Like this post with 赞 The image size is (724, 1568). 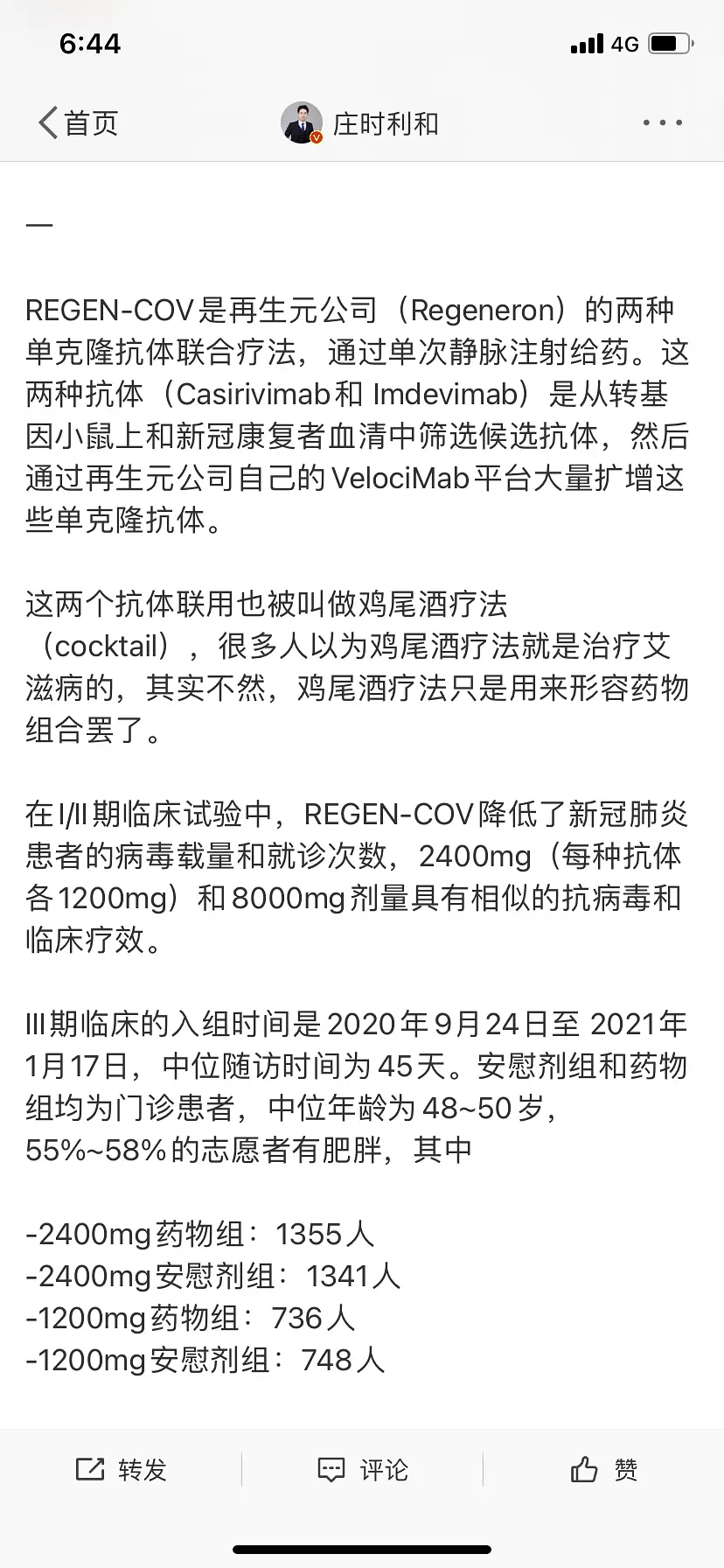click(x=603, y=1469)
